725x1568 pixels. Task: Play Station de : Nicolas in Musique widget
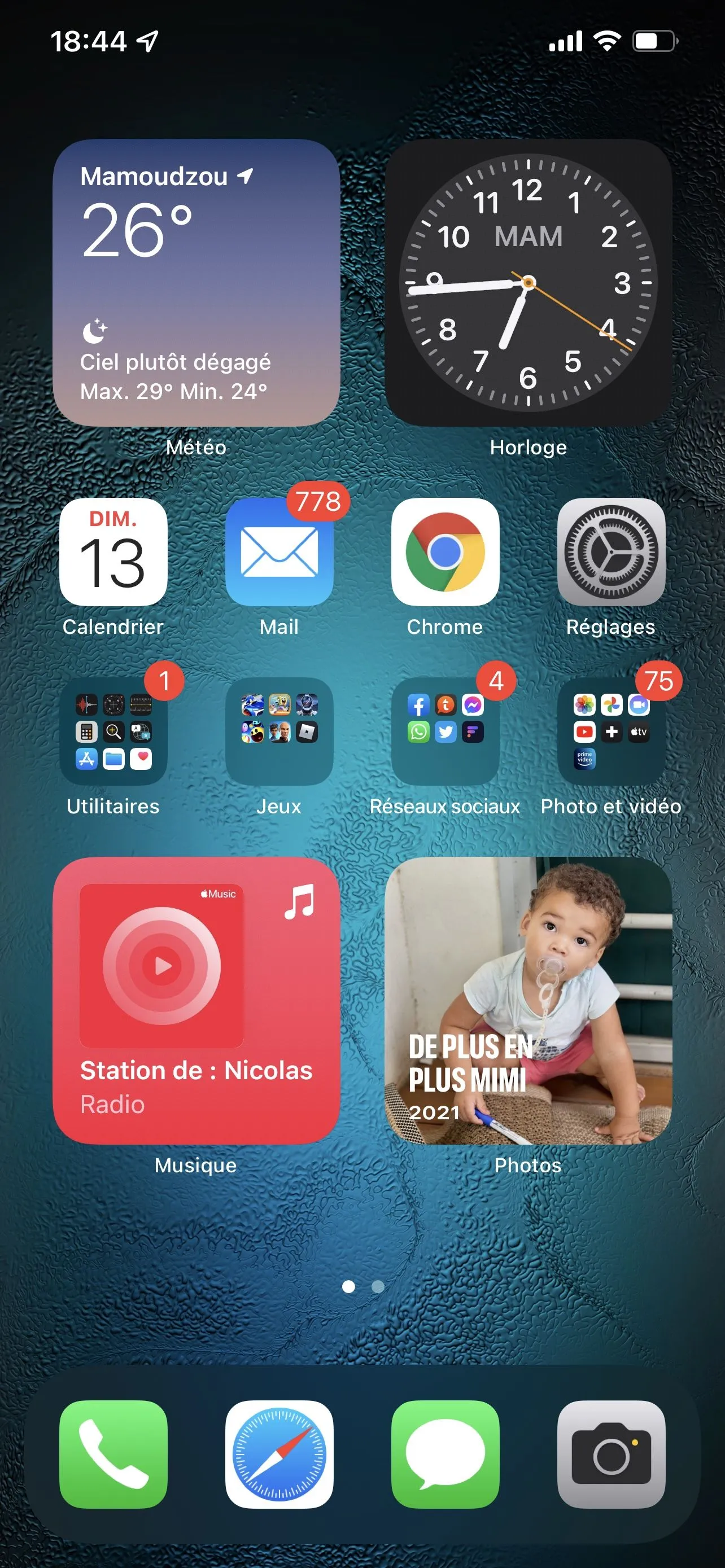click(x=162, y=965)
